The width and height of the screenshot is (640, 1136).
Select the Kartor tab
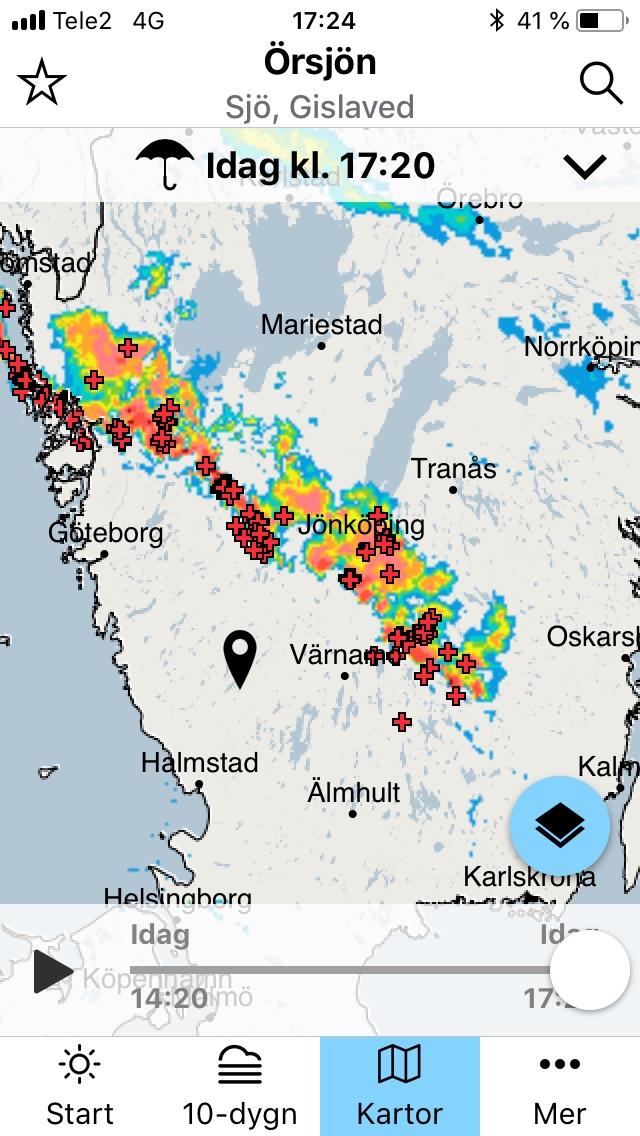[x=400, y=1086]
